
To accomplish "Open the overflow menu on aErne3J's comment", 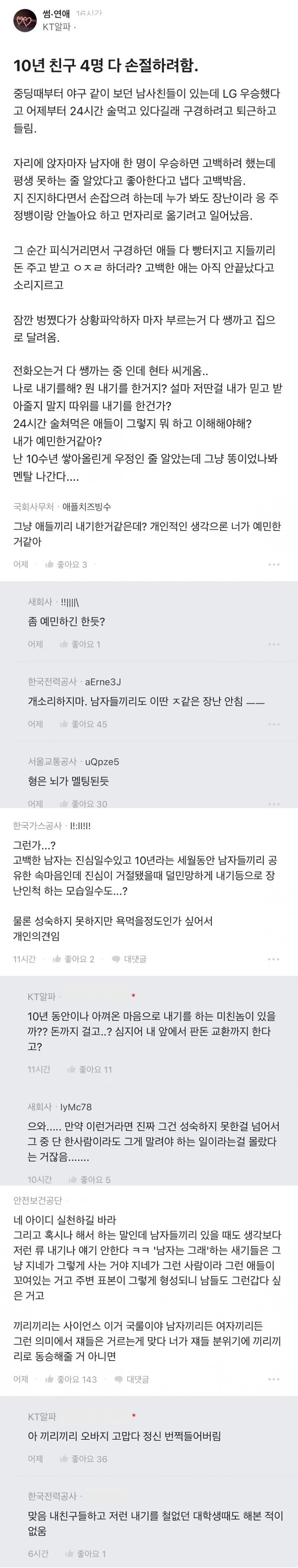I will pyautogui.click(x=274, y=724).
